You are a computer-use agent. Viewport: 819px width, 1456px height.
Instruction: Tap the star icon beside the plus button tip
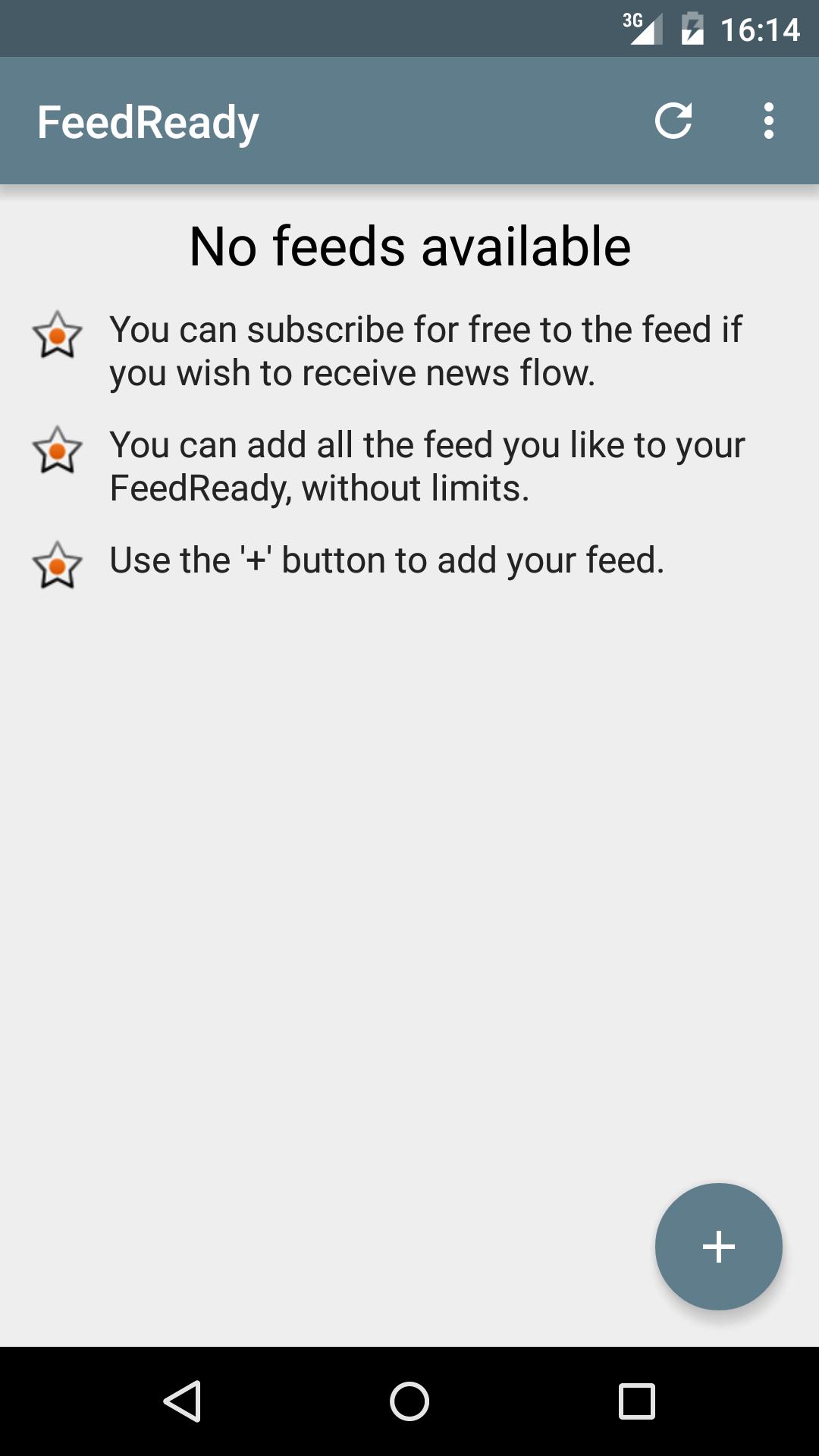pos(58,566)
